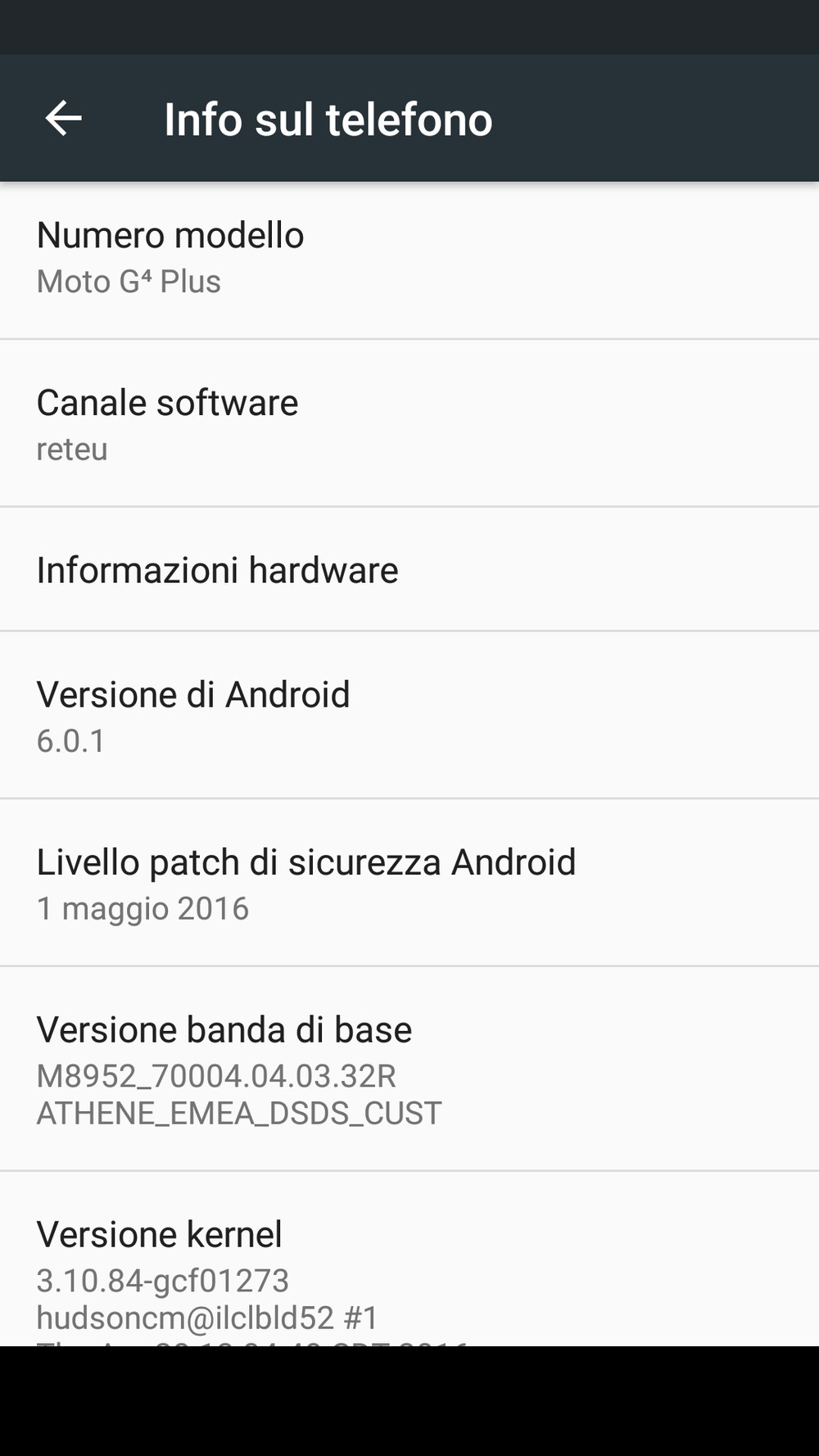Select the Canale software row
Screen dimensions: 819x1456
(409, 423)
